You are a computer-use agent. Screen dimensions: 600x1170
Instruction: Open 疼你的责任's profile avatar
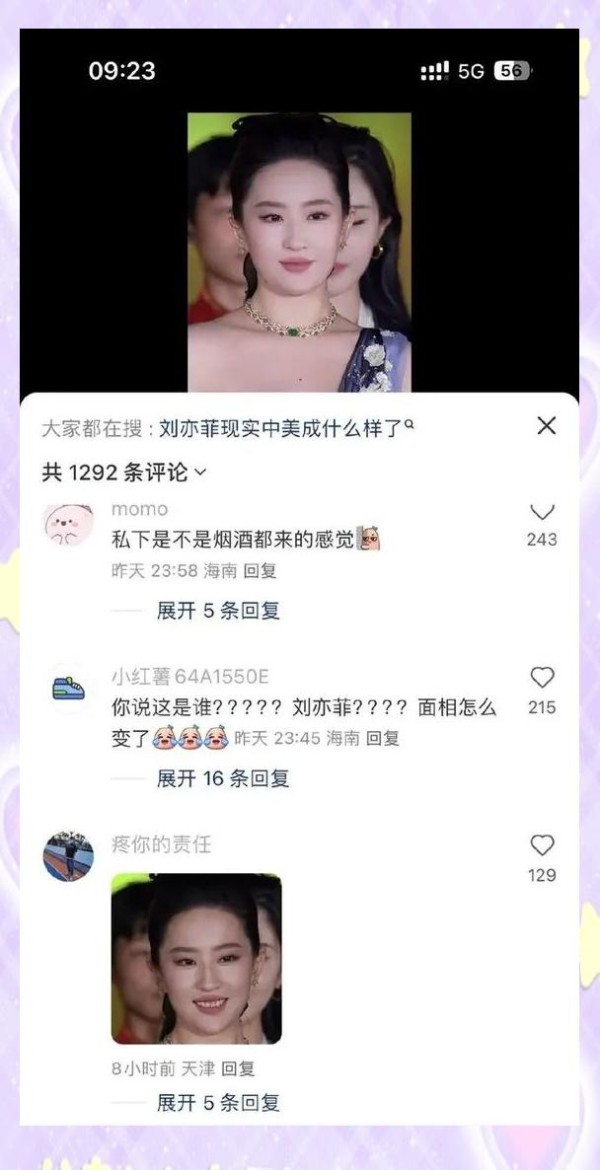68,857
